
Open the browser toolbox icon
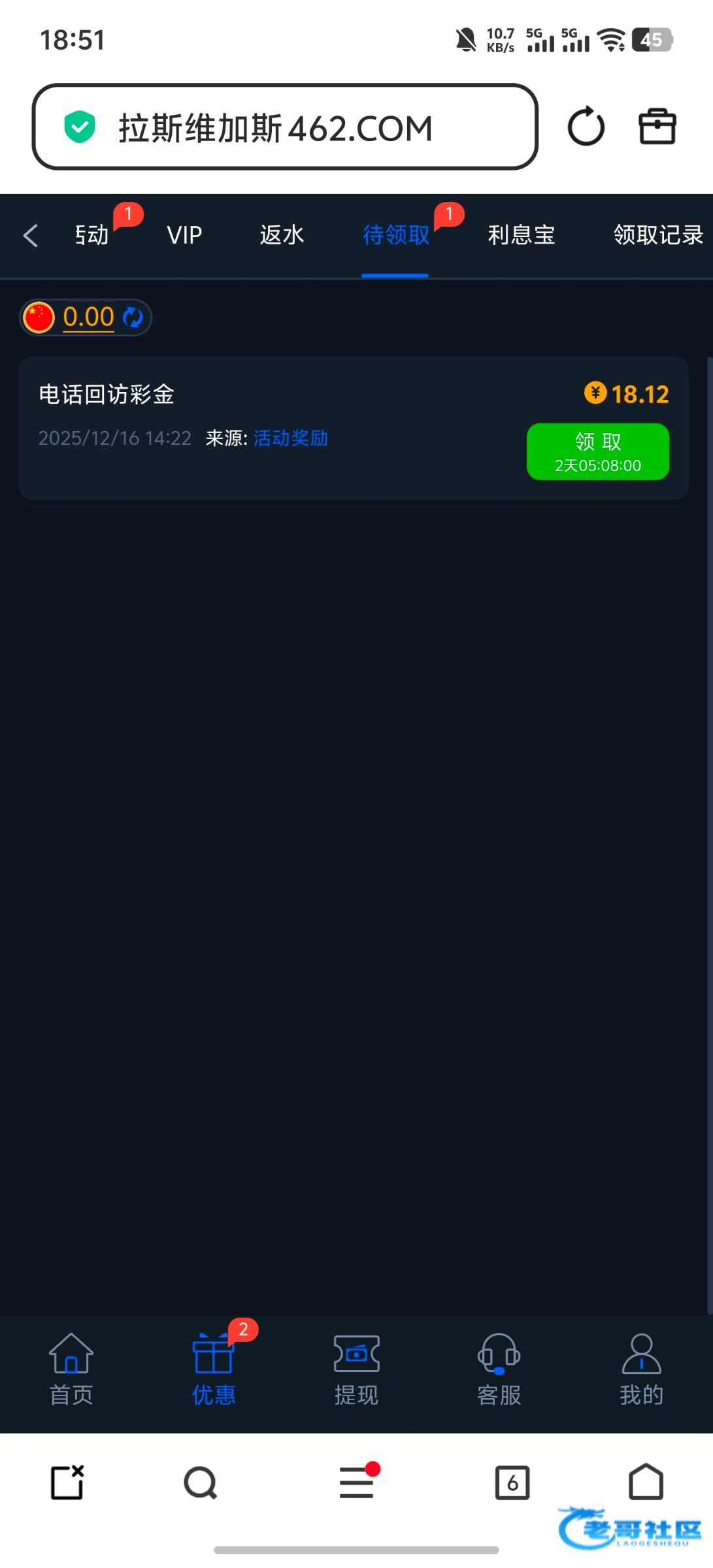click(x=657, y=127)
